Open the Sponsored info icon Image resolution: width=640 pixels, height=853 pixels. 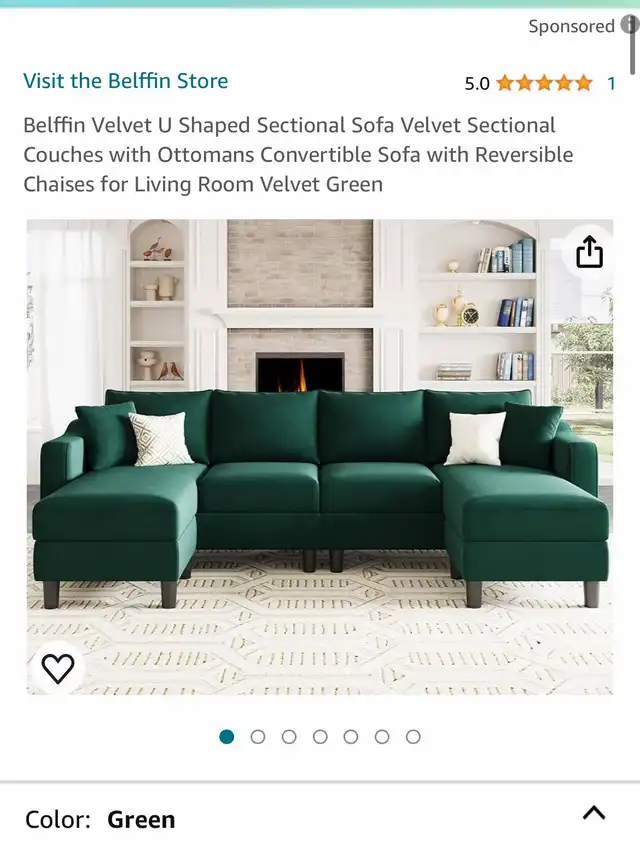tap(629, 26)
